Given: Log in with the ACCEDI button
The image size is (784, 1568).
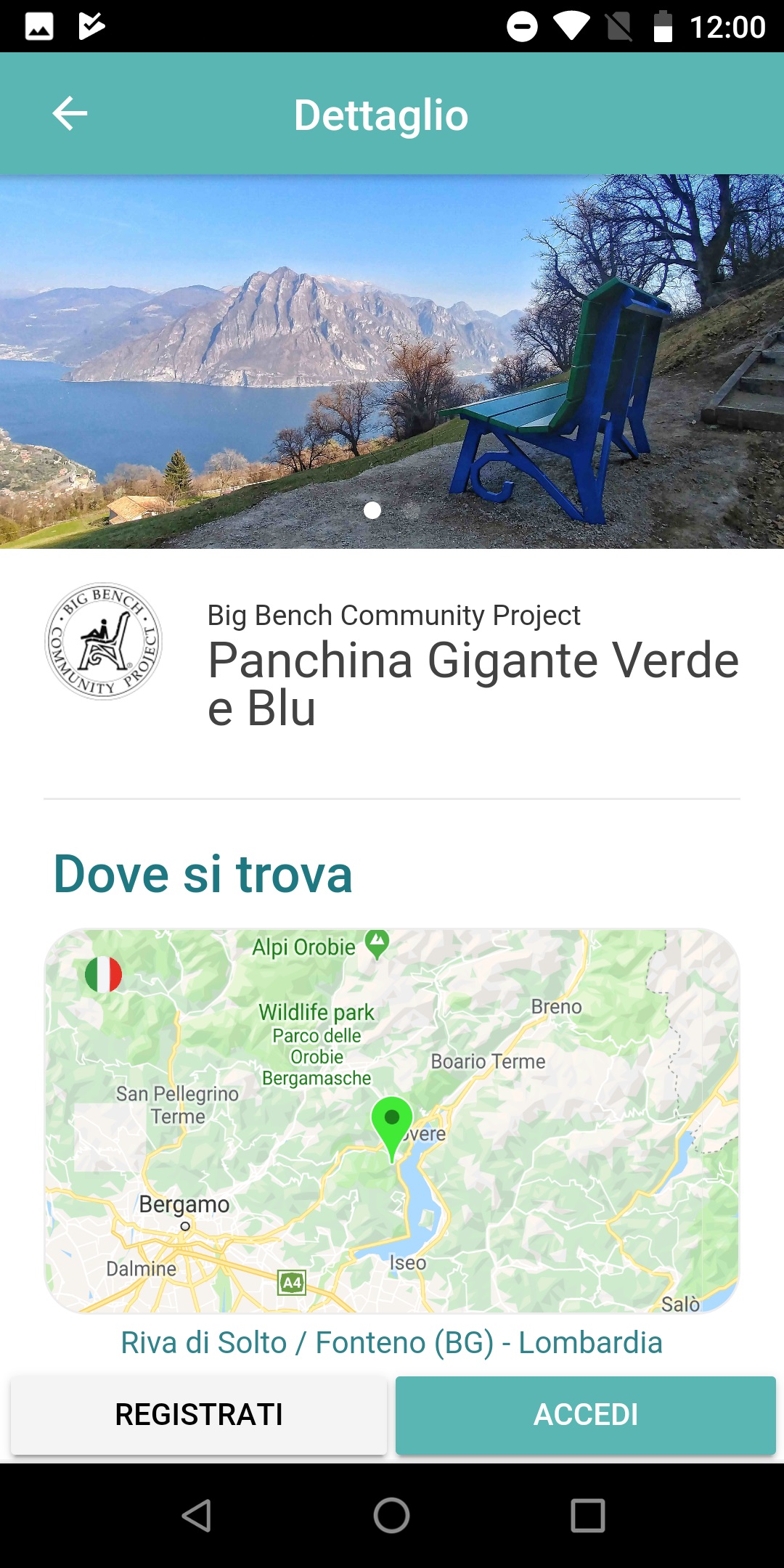Looking at the screenshot, I should (x=585, y=1415).
